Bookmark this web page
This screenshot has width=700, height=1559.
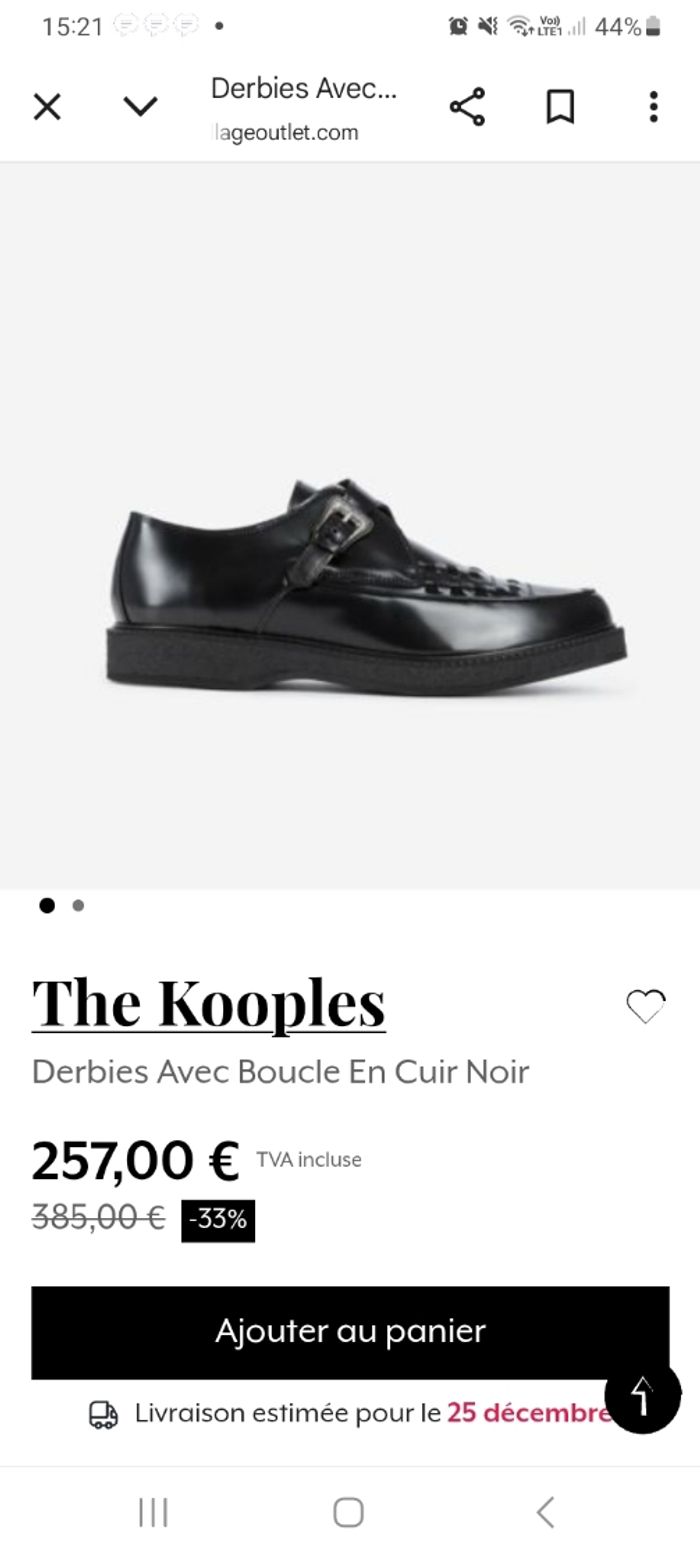pyautogui.click(x=560, y=107)
